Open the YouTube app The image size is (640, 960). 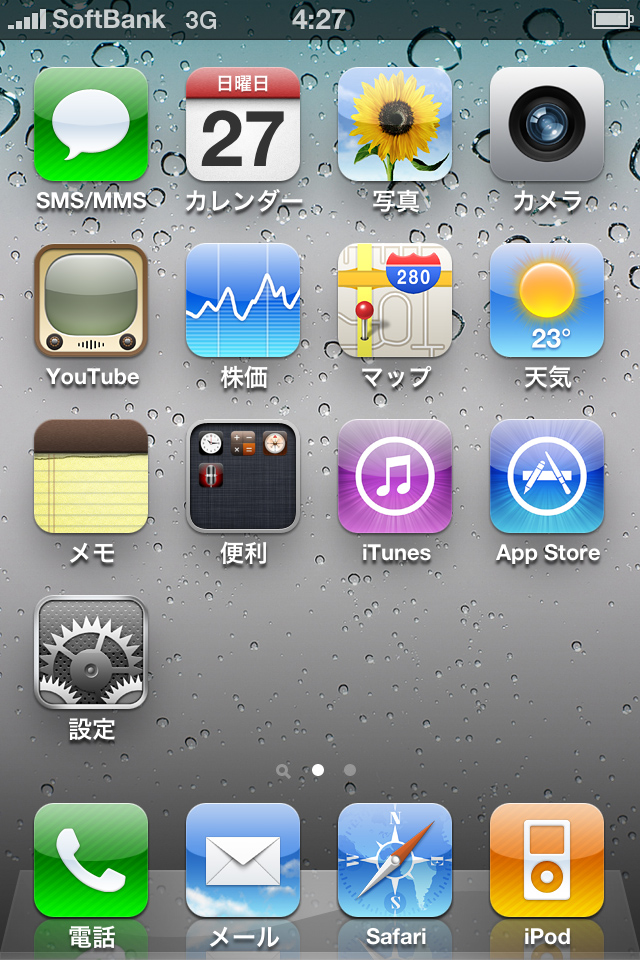pyautogui.click(x=91, y=301)
